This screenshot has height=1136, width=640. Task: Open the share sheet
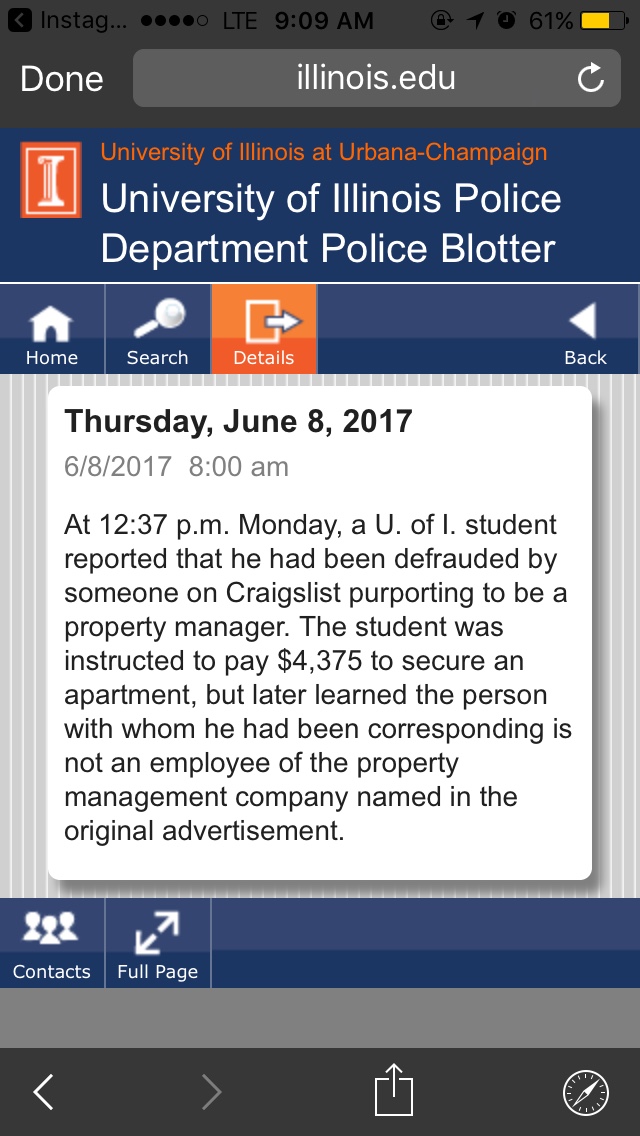coord(393,1091)
